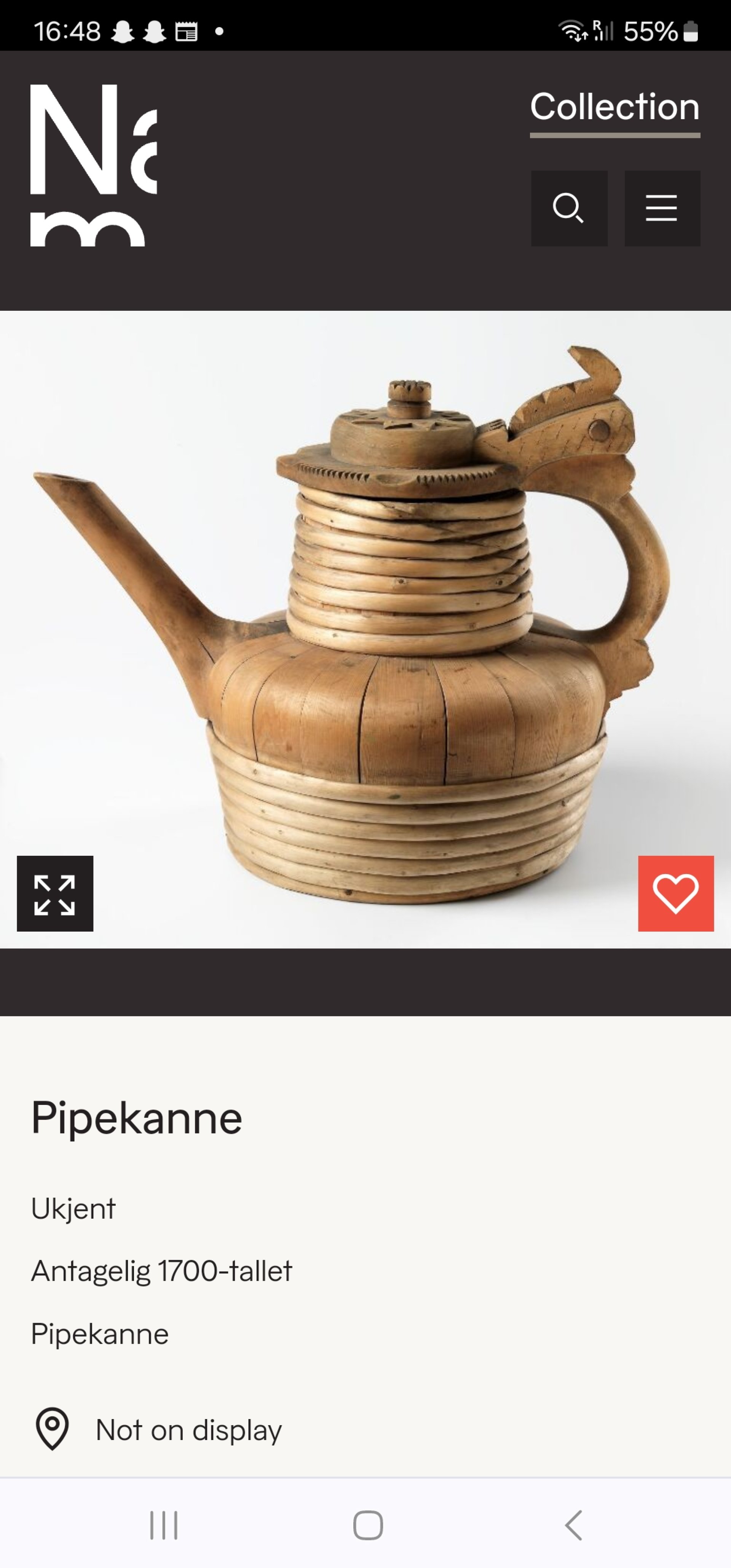Show recent apps
Image resolution: width=731 pixels, height=1568 pixels.
164,1525
